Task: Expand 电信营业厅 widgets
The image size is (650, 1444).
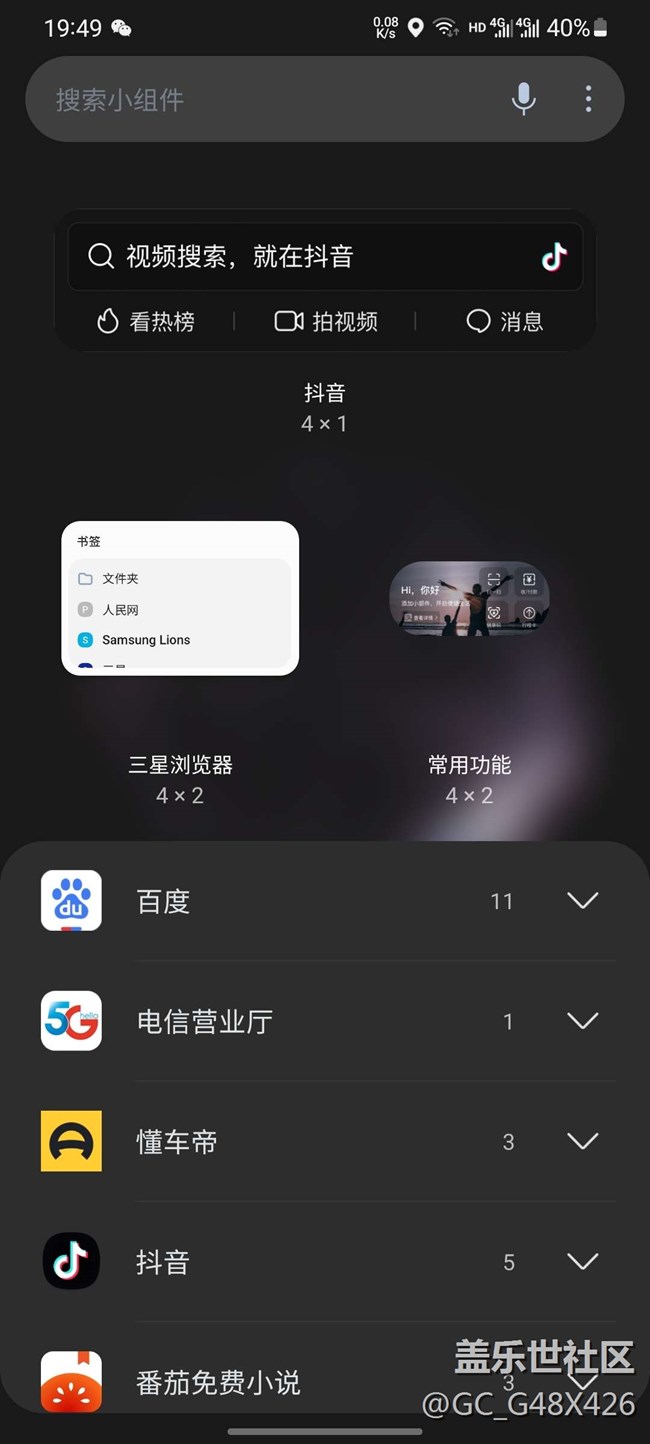Action: pyautogui.click(x=582, y=1021)
